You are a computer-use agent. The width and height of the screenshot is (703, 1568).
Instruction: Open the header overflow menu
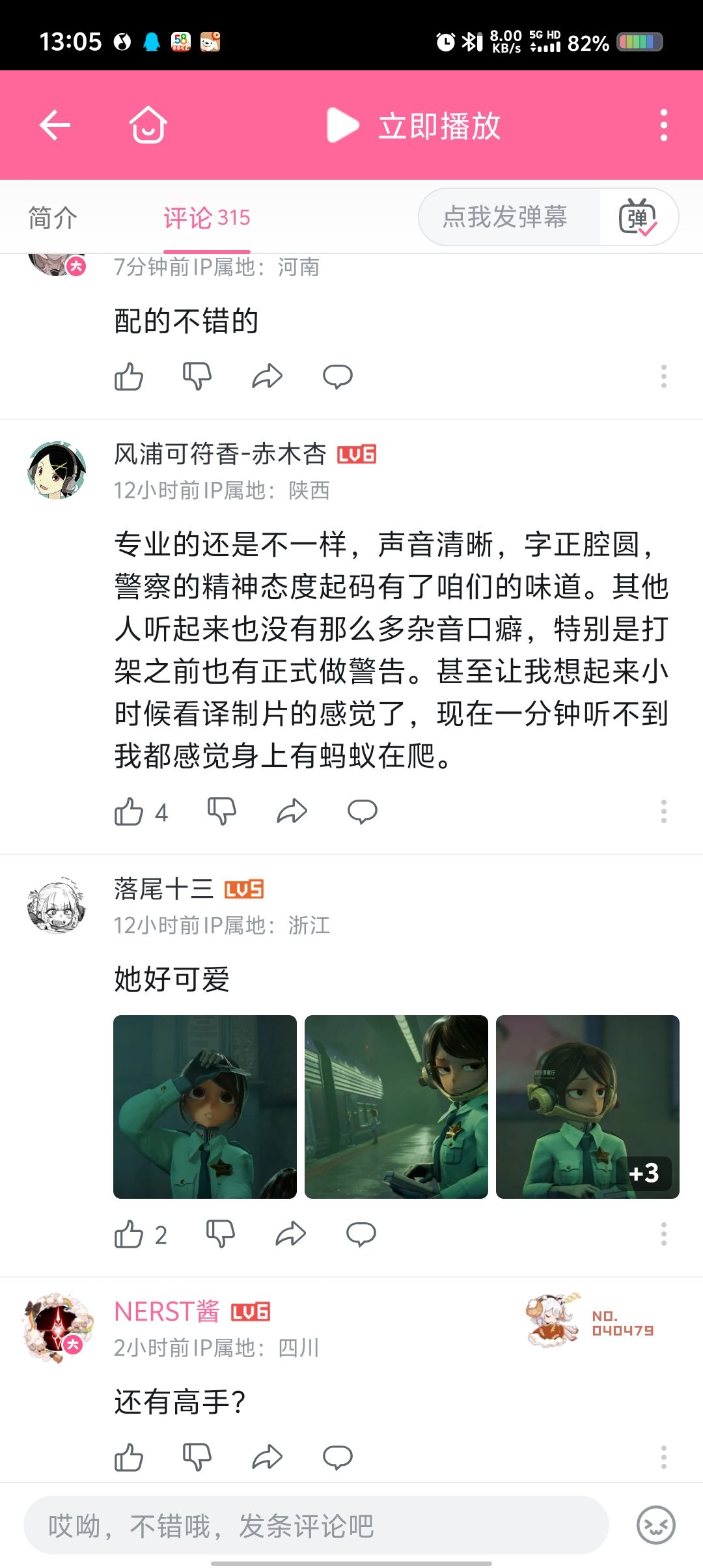[x=663, y=125]
